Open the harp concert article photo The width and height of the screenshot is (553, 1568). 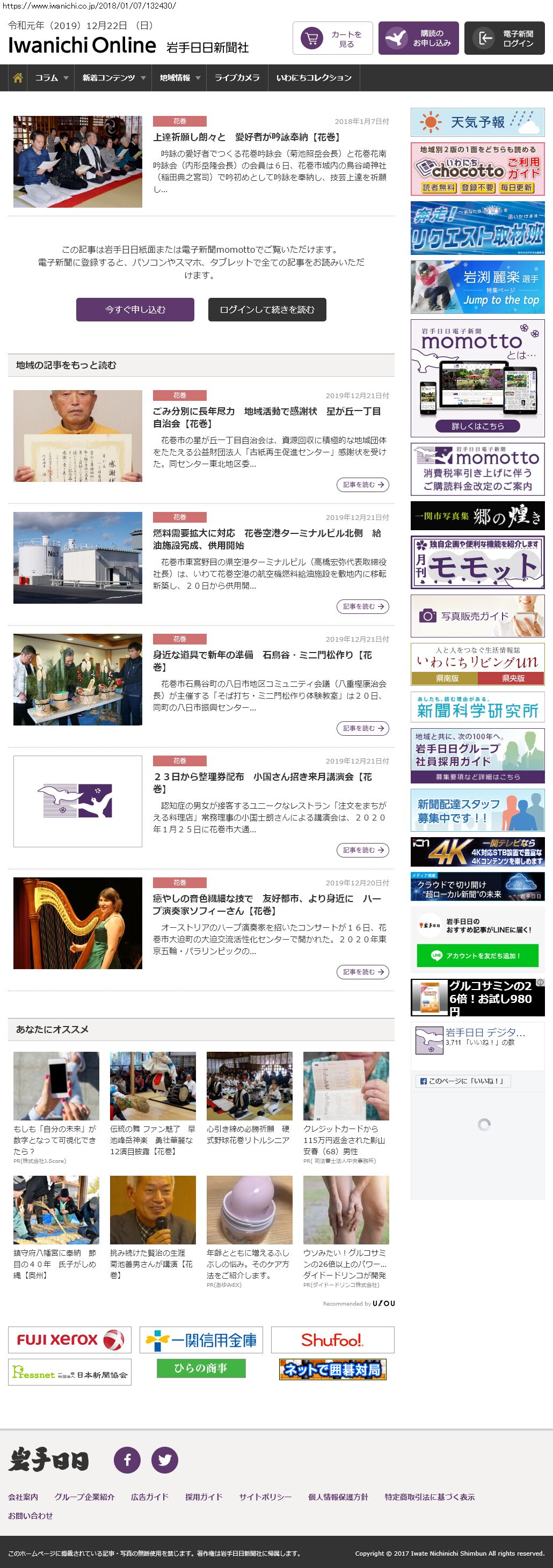click(x=78, y=923)
